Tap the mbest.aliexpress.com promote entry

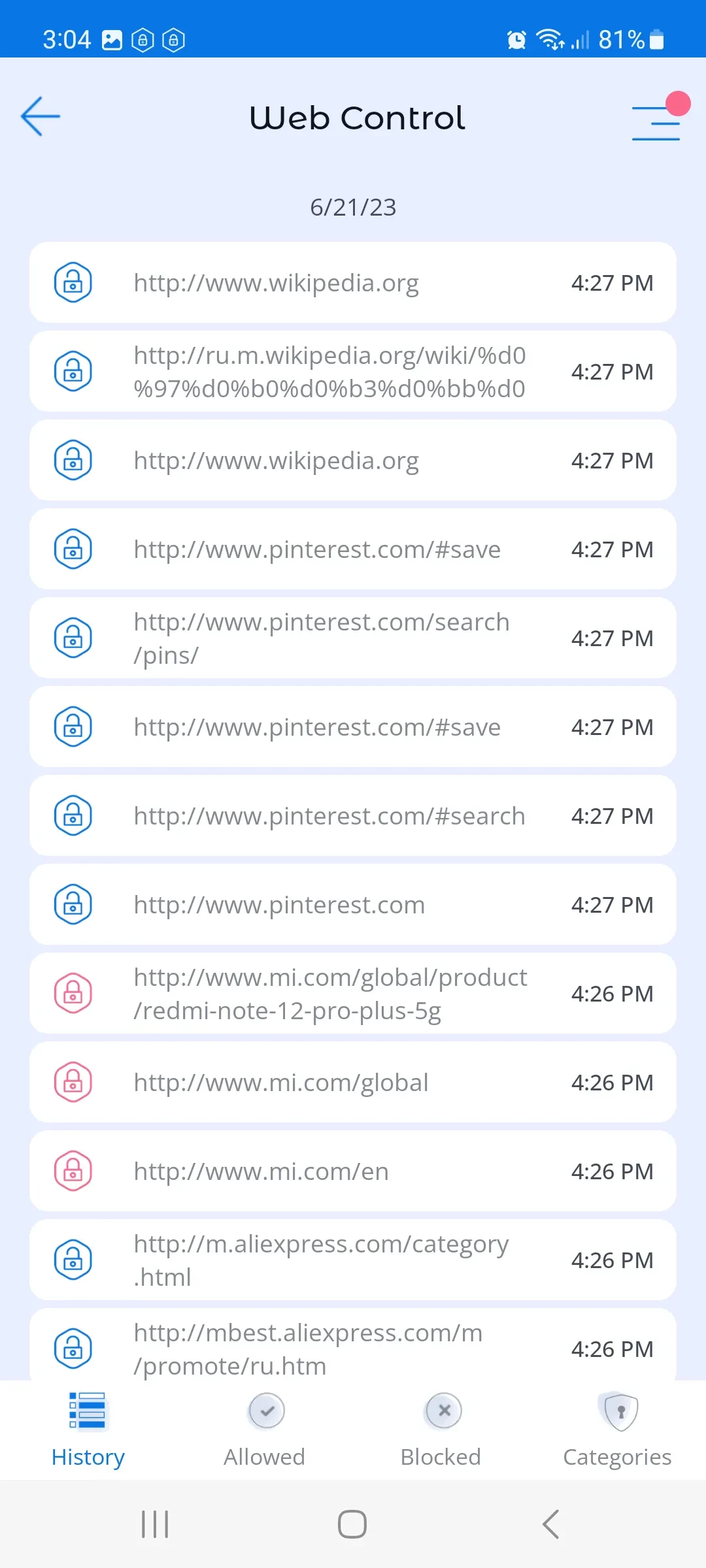point(353,1347)
